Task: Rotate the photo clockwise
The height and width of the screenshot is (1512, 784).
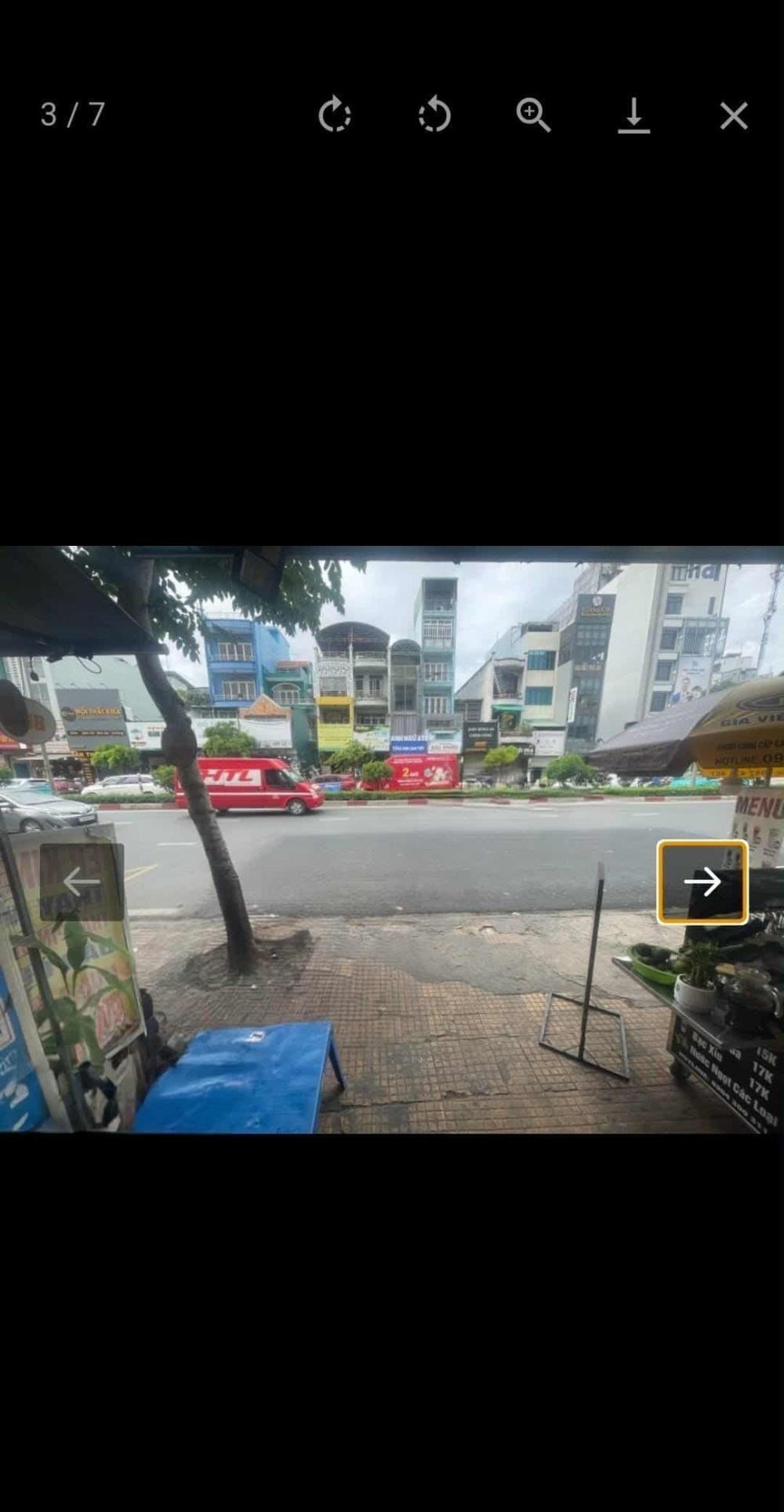Action: point(335,115)
